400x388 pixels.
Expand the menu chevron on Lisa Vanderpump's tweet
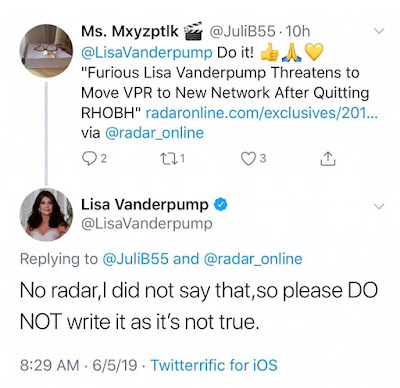click(379, 206)
